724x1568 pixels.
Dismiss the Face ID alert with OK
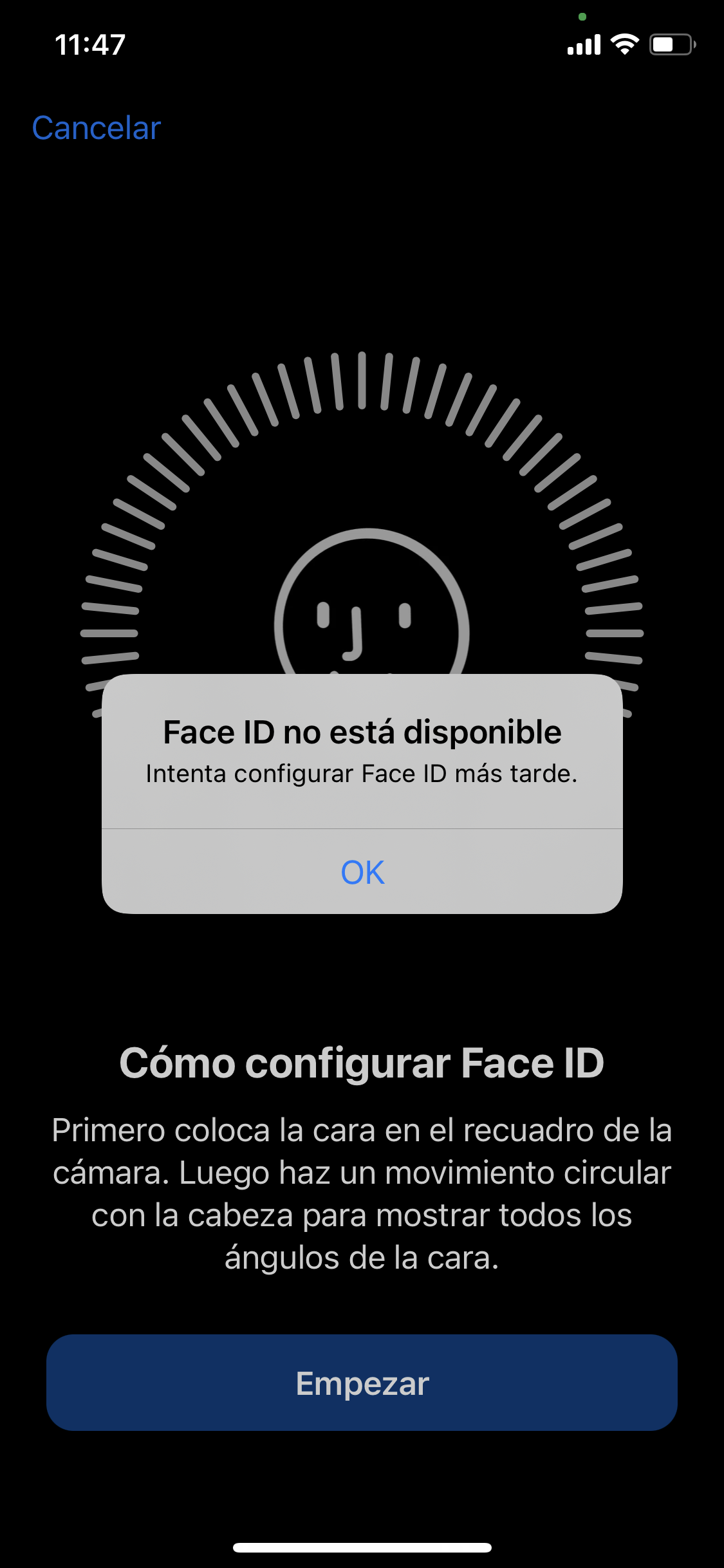[362, 872]
